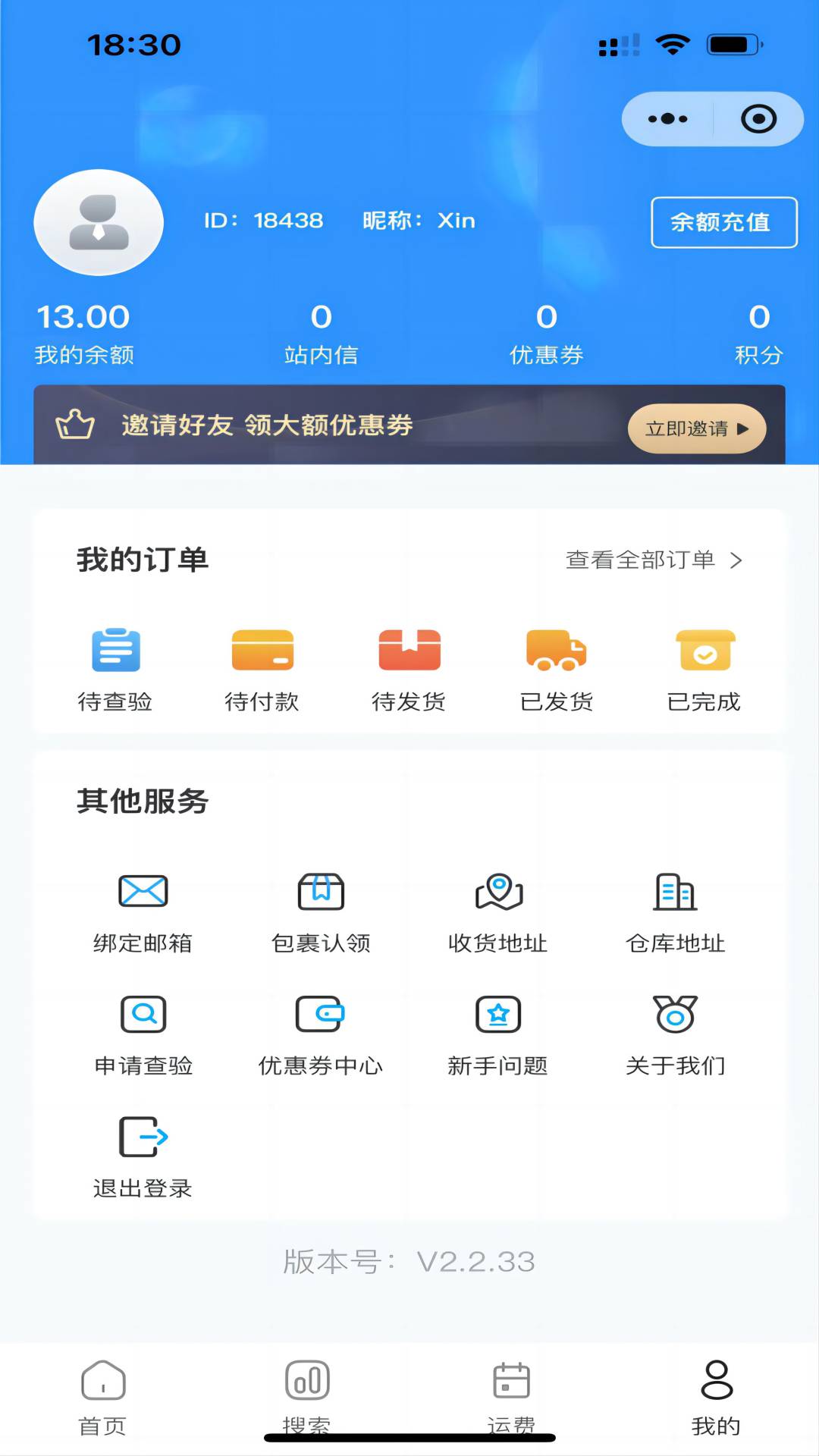Viewport: 819px width, 1456px height.
Task: Tap 立即邀请 to invite friends
Action: pyautogui.click(x=696, y=428)
